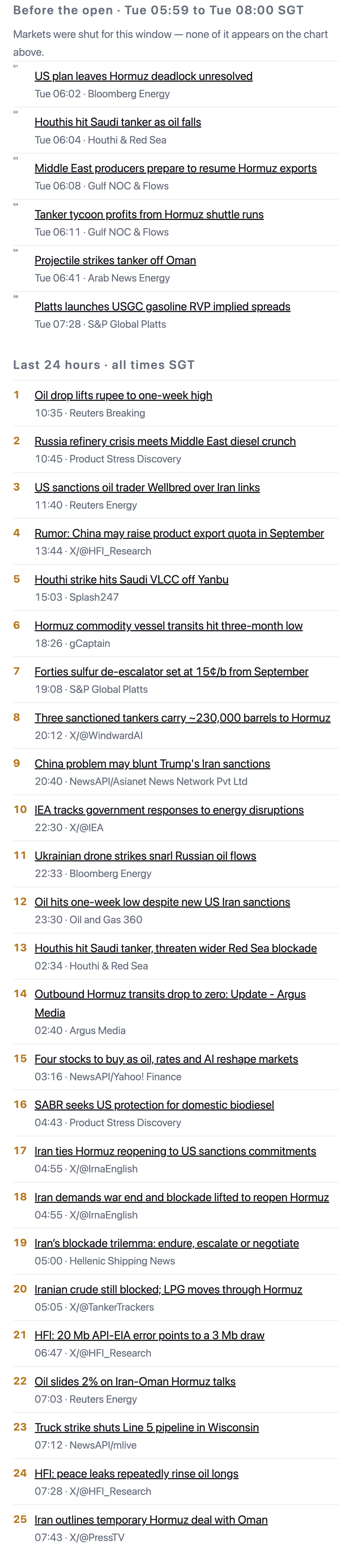
Task: Open 'US plan leaves Hormuz deadlock unresolved' article
Action: click(143, 76)
